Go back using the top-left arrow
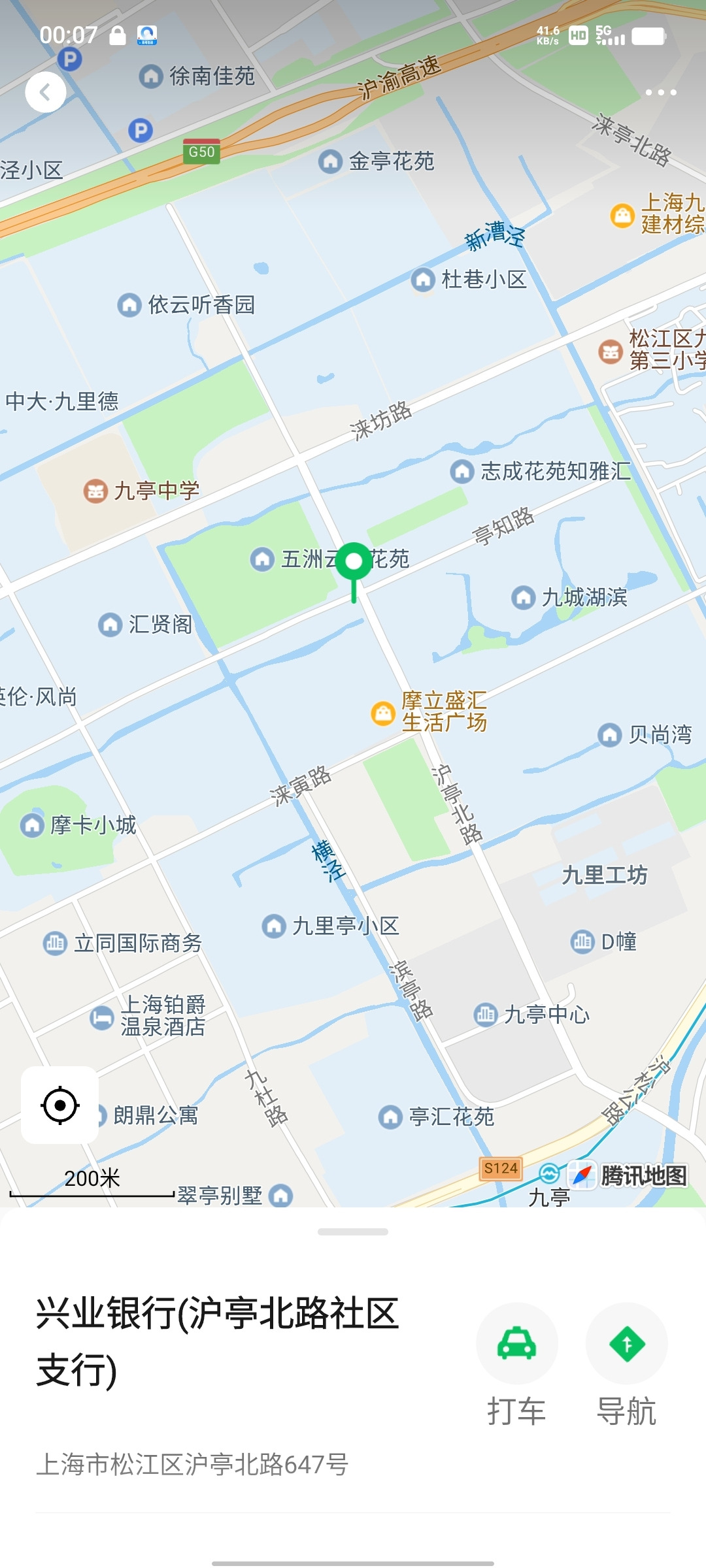The width and height of the screenshot is (706, 1568). click(45, 92)
